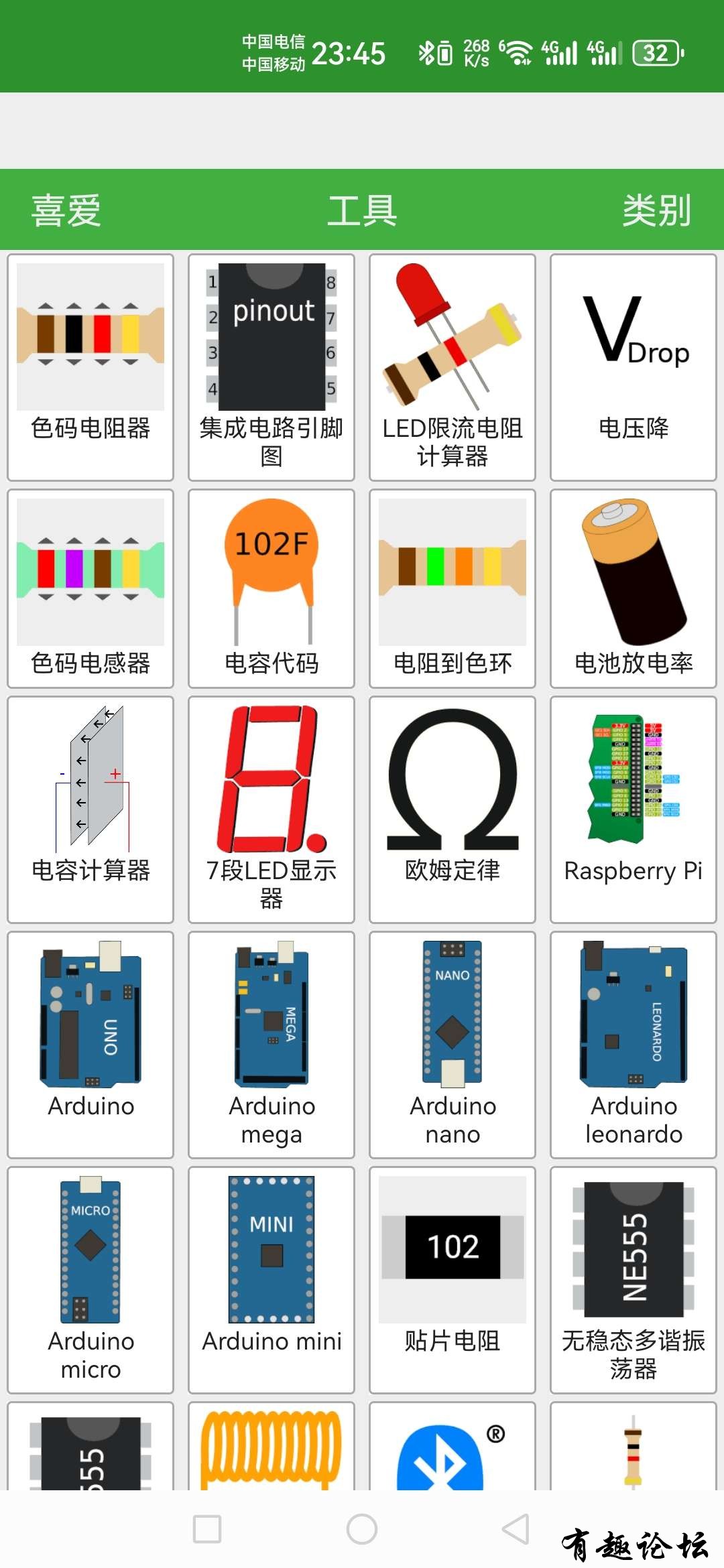Launch the LED限流电阻计算器

pos(452,367)
